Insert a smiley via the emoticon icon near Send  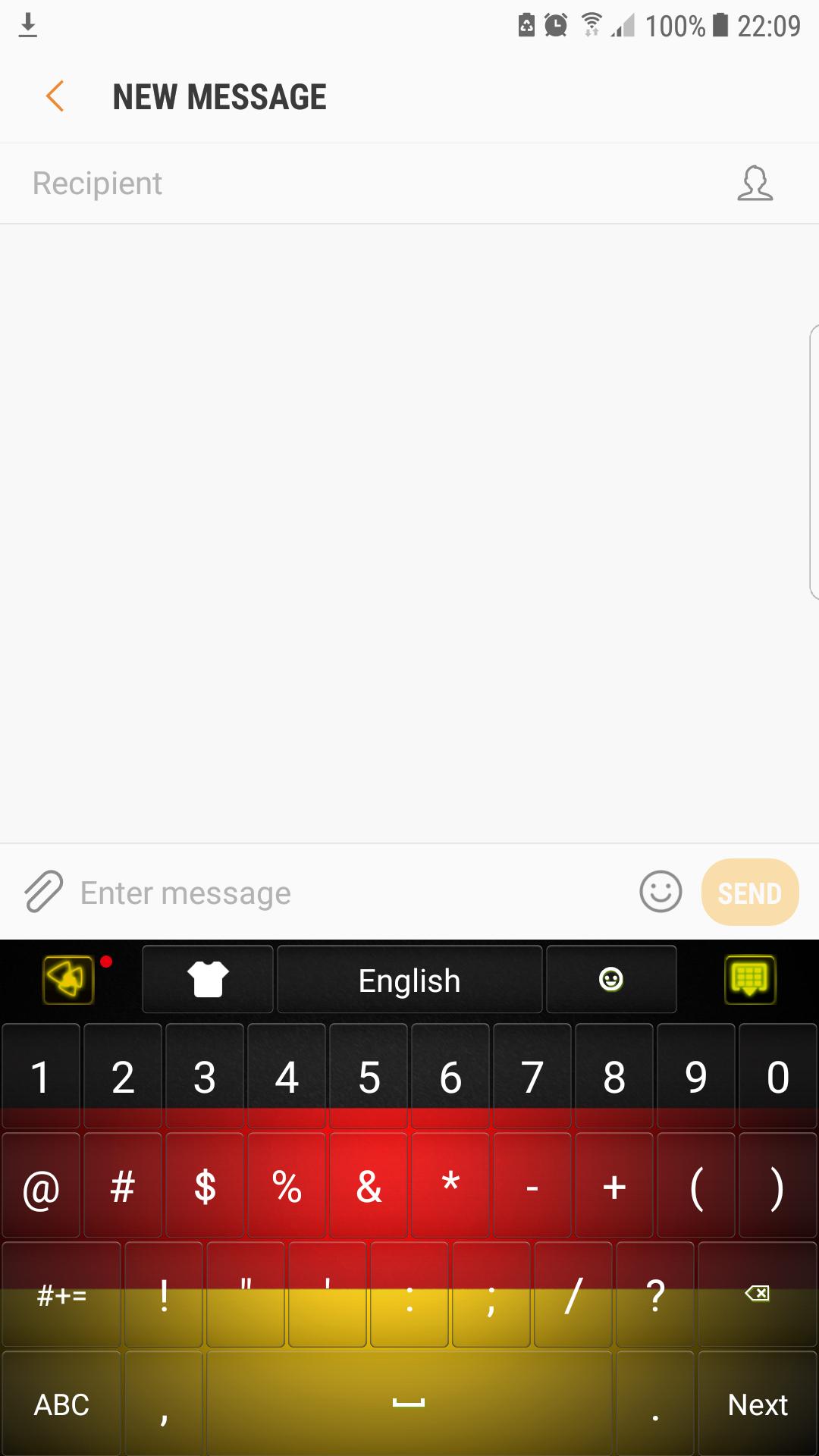click(x=659, y=892)
